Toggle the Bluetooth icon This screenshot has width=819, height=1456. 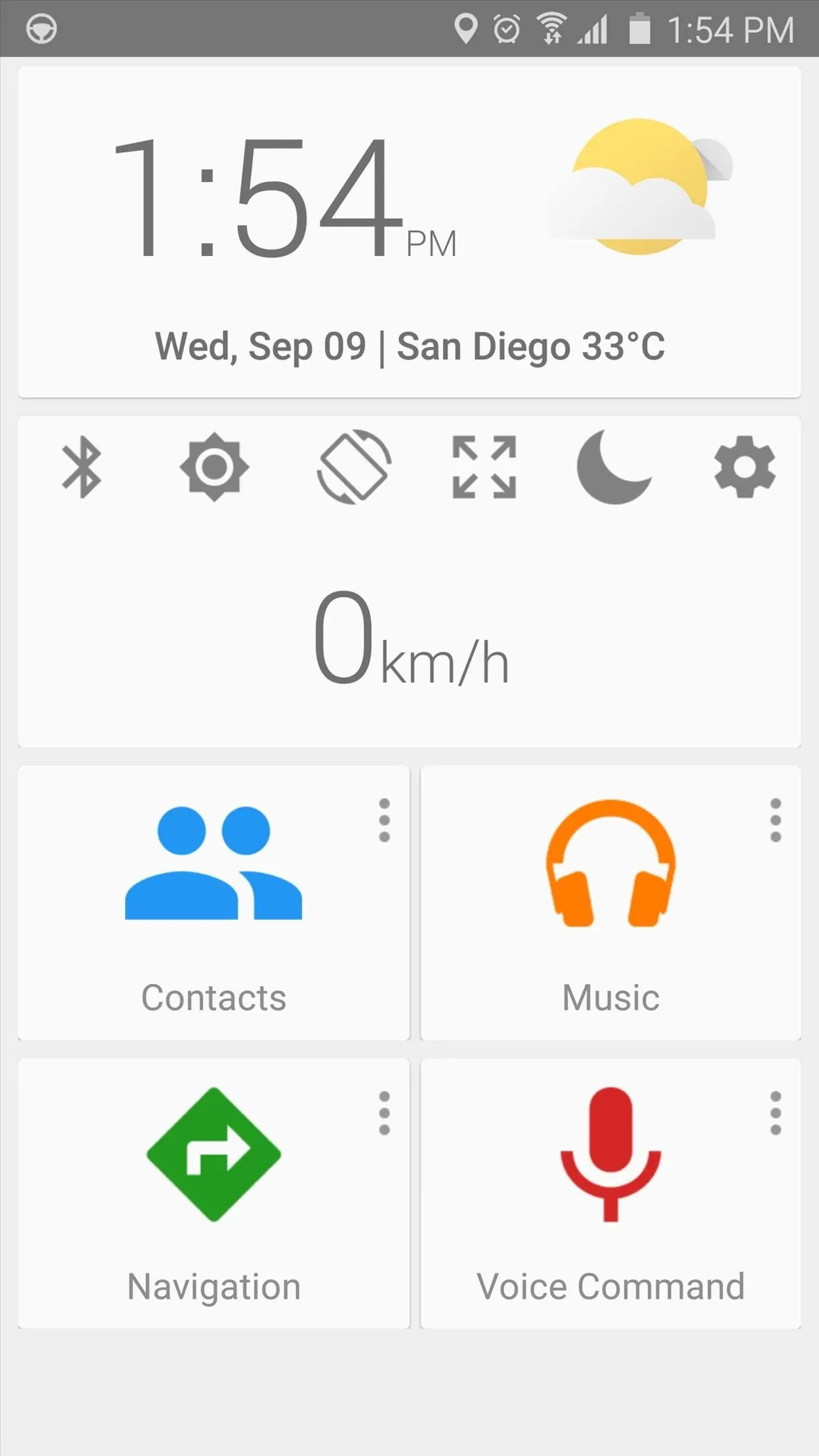click(82, 467)
